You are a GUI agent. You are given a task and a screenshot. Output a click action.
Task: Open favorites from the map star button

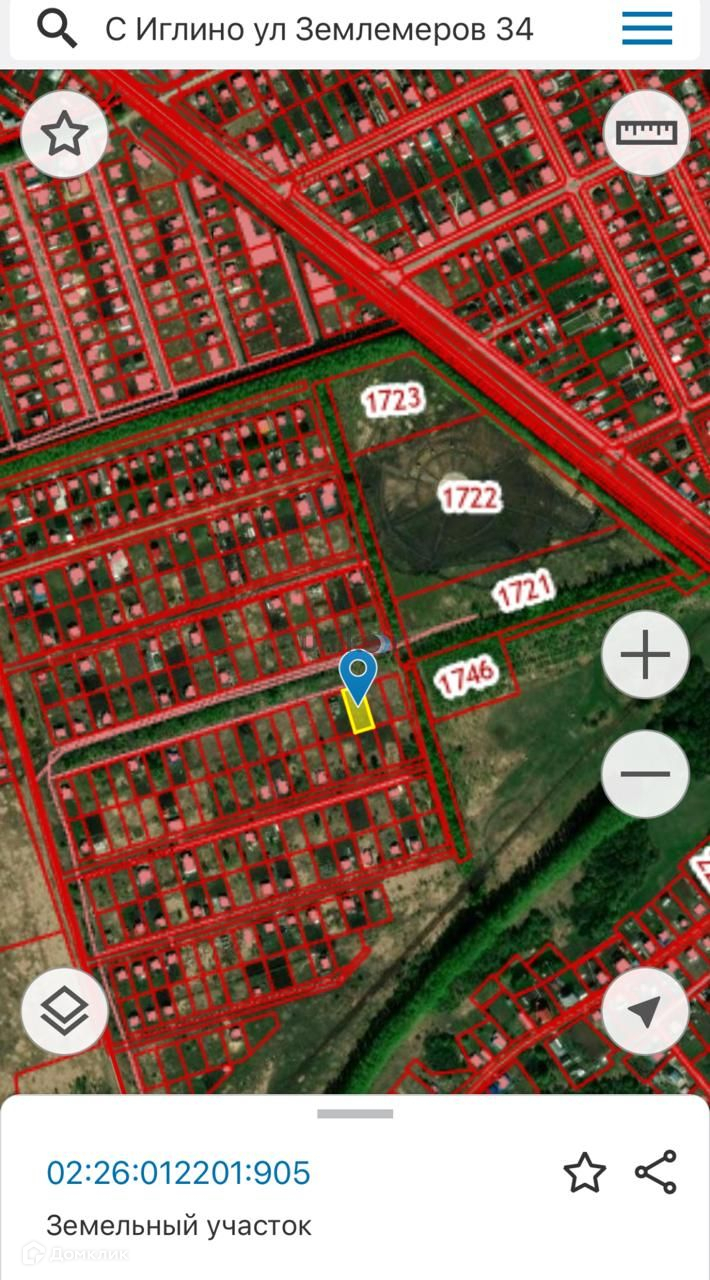tap(64, 134)
